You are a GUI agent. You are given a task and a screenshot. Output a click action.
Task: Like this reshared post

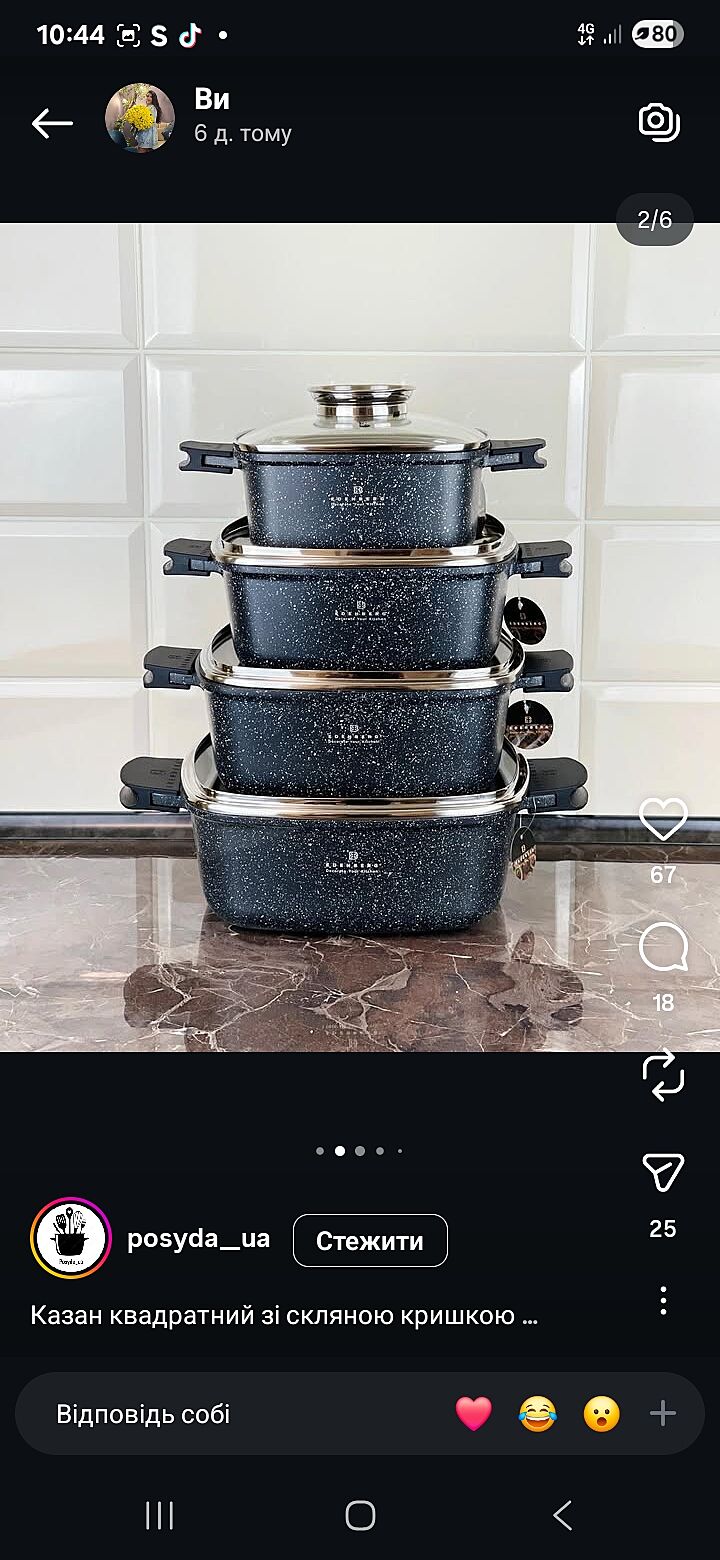pyautogui.click(x=663, y=821)
